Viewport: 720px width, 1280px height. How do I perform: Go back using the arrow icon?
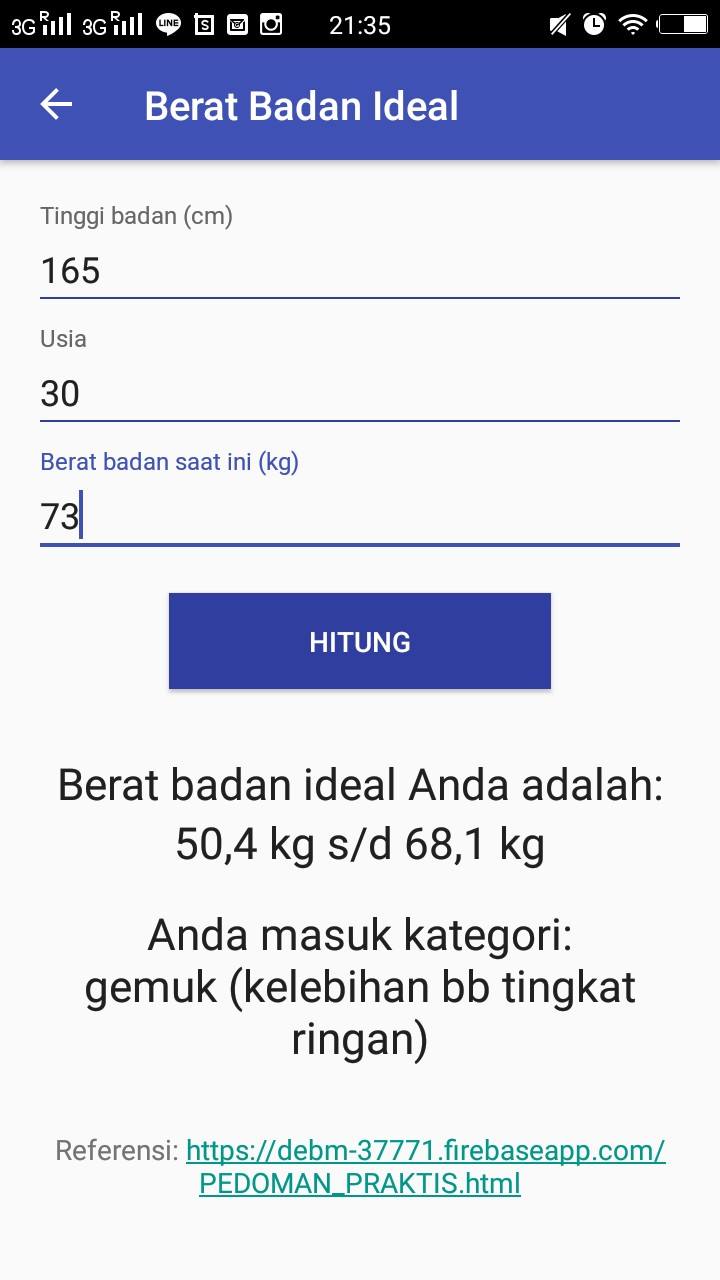[x=56, y=105]
